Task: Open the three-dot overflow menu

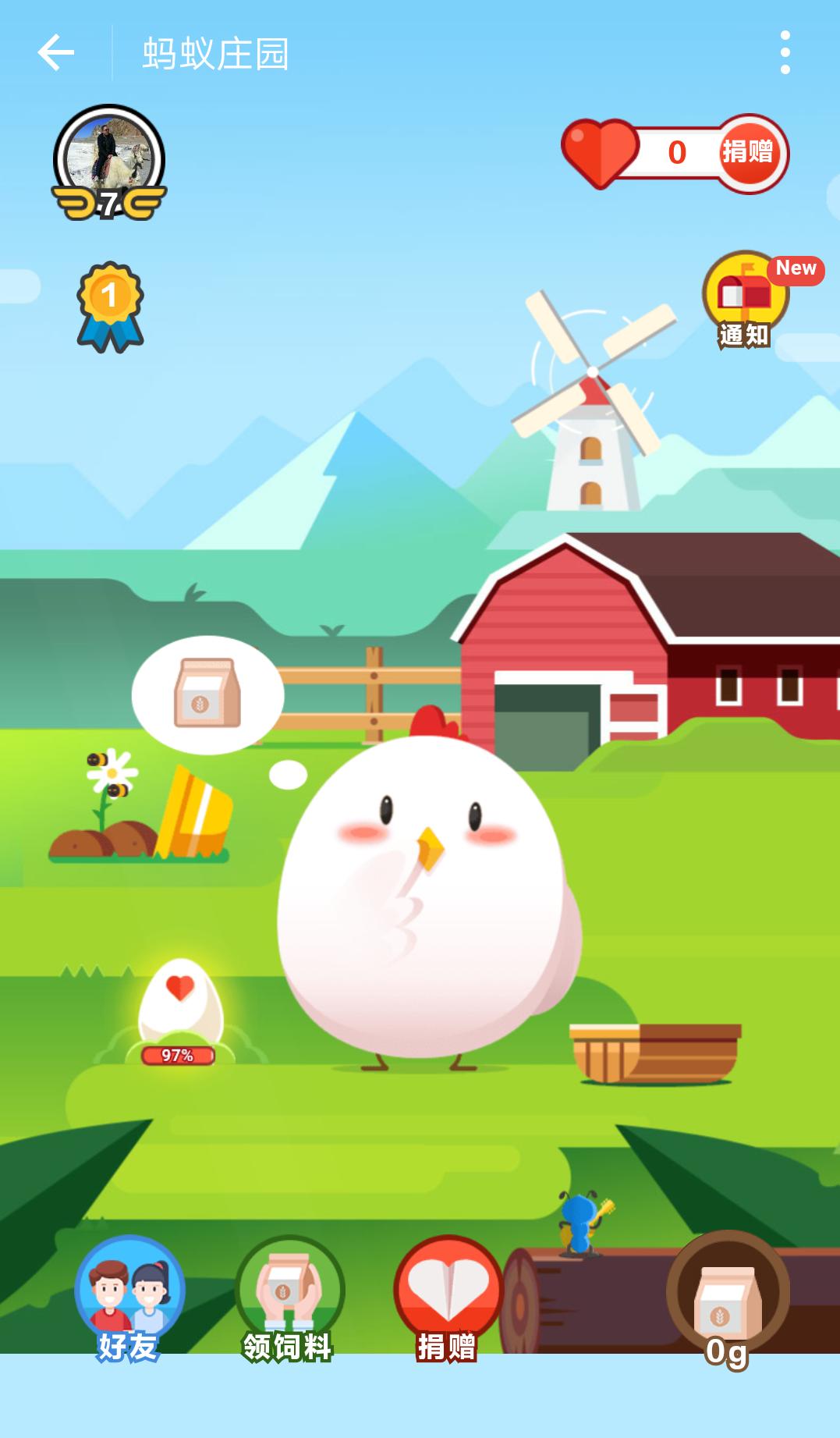Action: coord(785,53)
